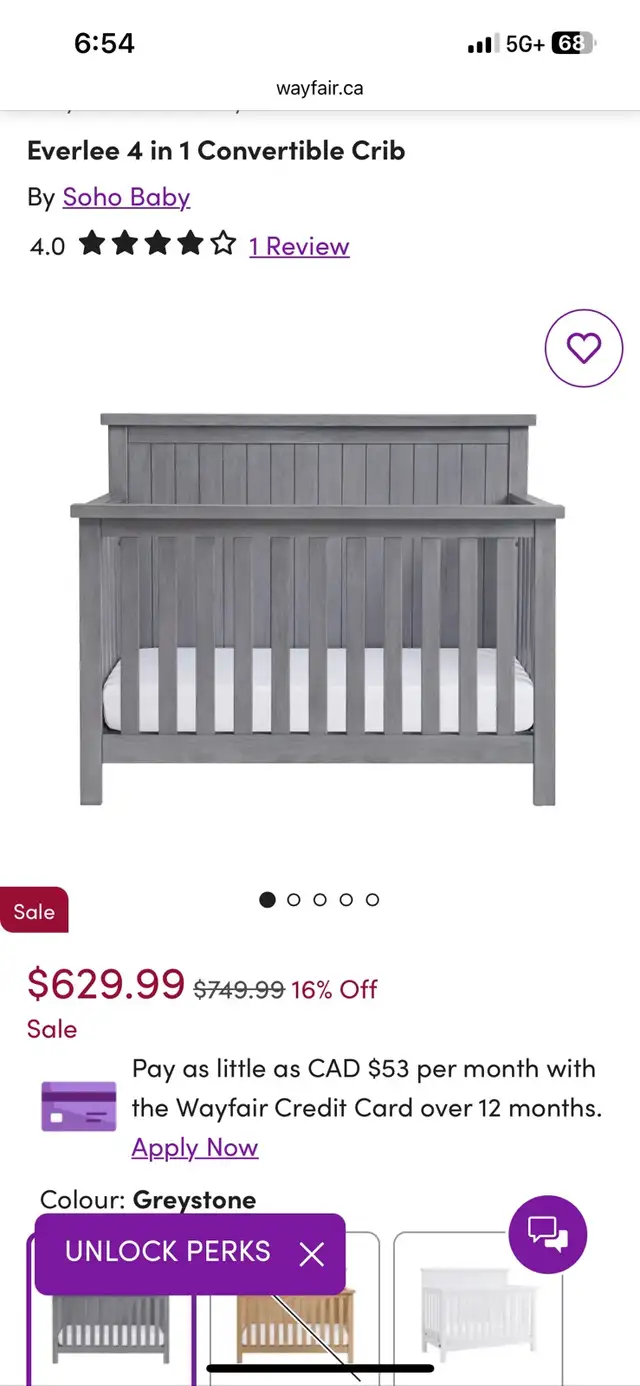Jump to the second image indicator dot
This screenshot has height=1386, width=640.
[x=294, y=900]
